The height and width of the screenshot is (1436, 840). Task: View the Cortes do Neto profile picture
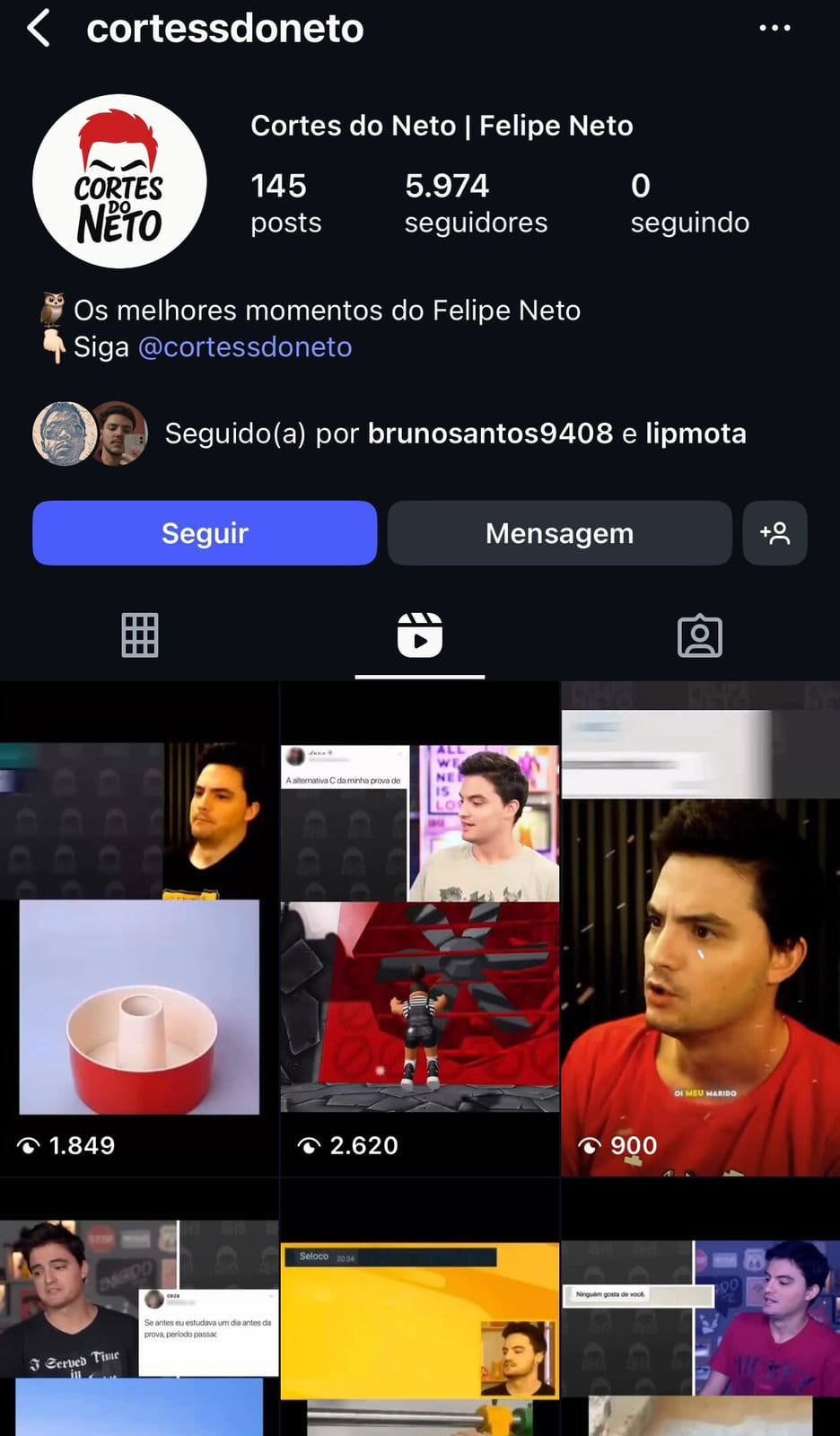pos(119,181)
